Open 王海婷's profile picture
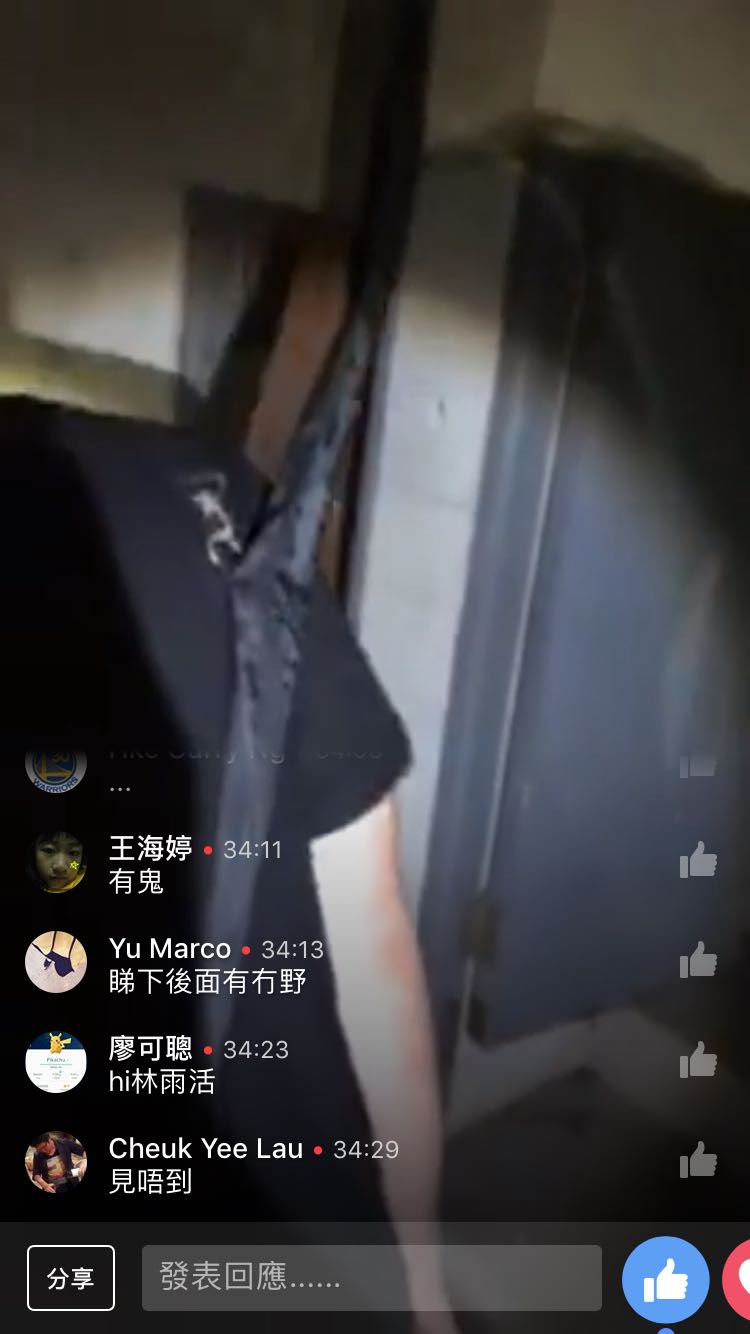The width and height of the screenshot is (750, 1334). tap(56, 862)
